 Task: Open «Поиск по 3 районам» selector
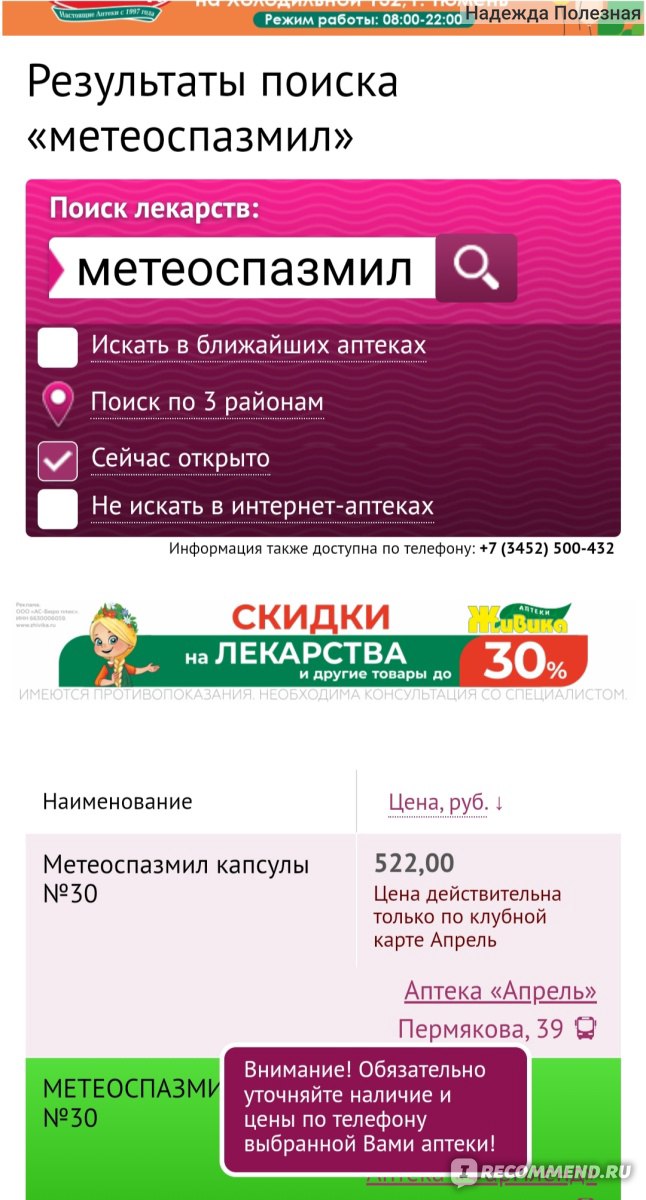tap(207, 403)
